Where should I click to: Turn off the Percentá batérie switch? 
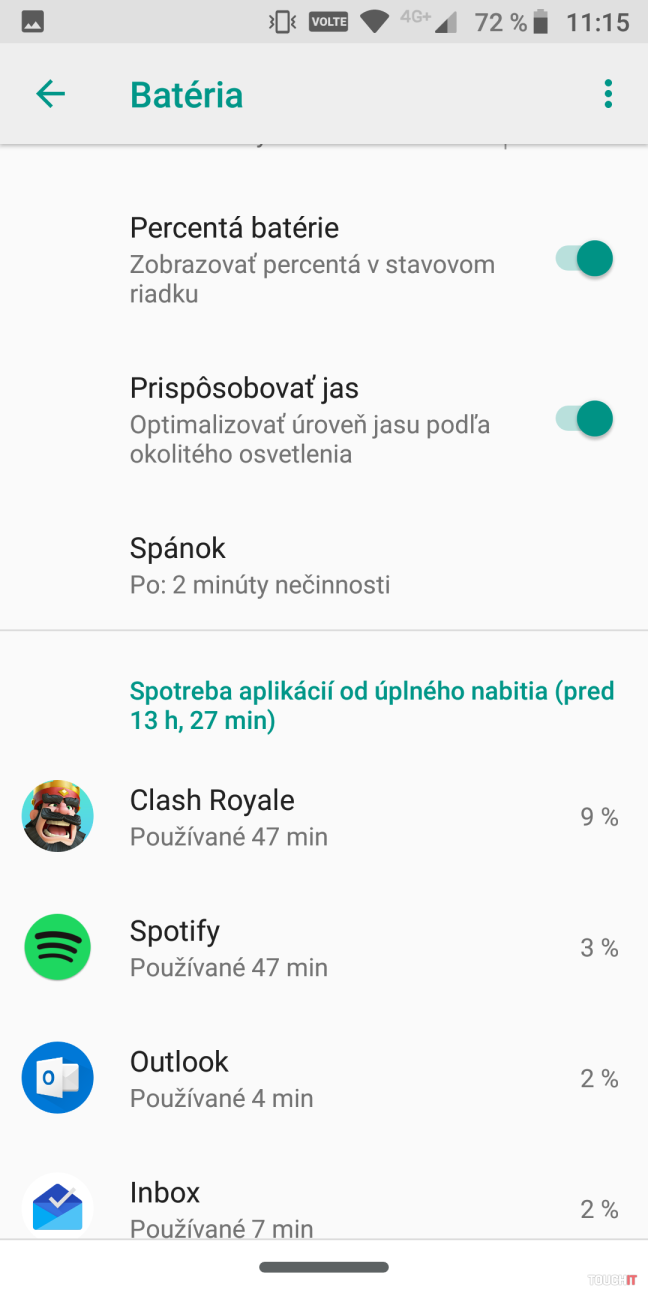[585, 259]
